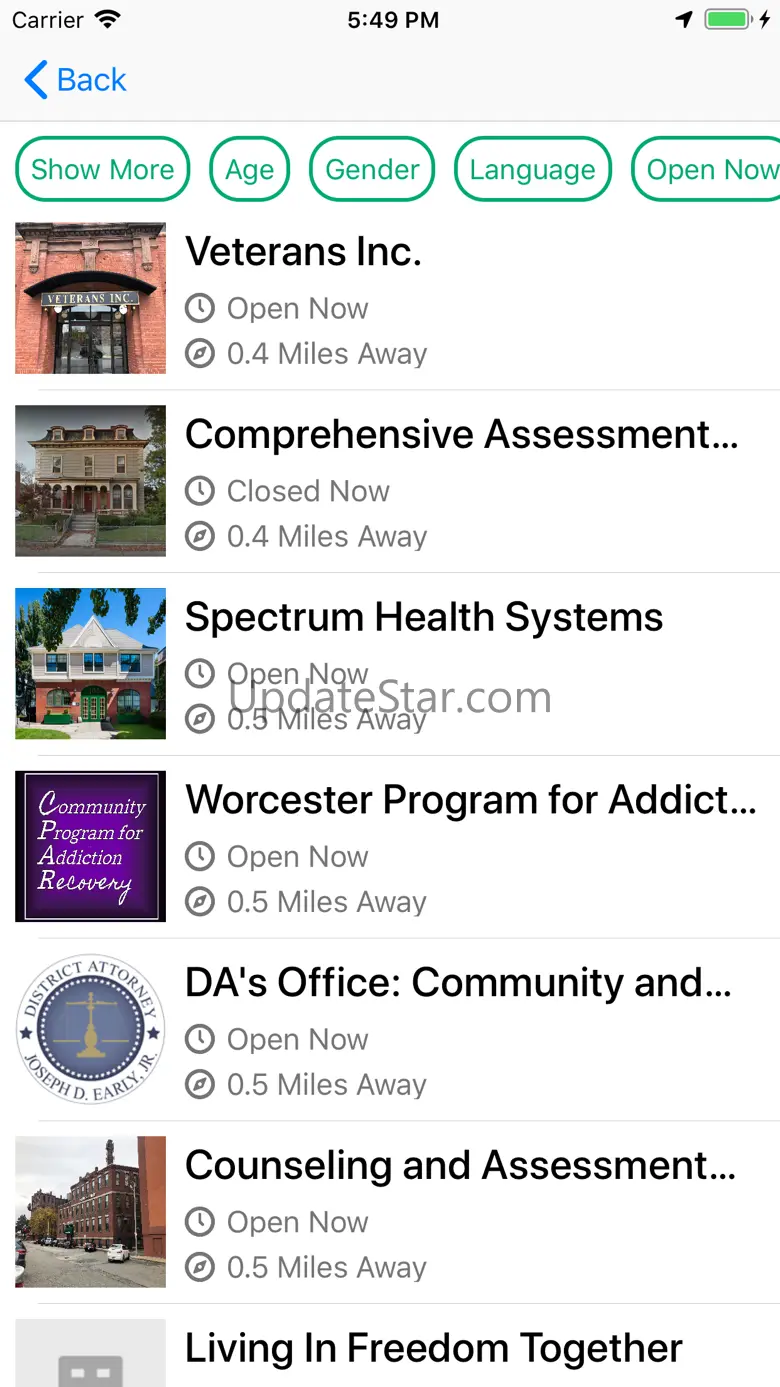This screenshot has width=780, height=1387.
Task: Open DA's Office: Community listing
Action: [400, 1030]
